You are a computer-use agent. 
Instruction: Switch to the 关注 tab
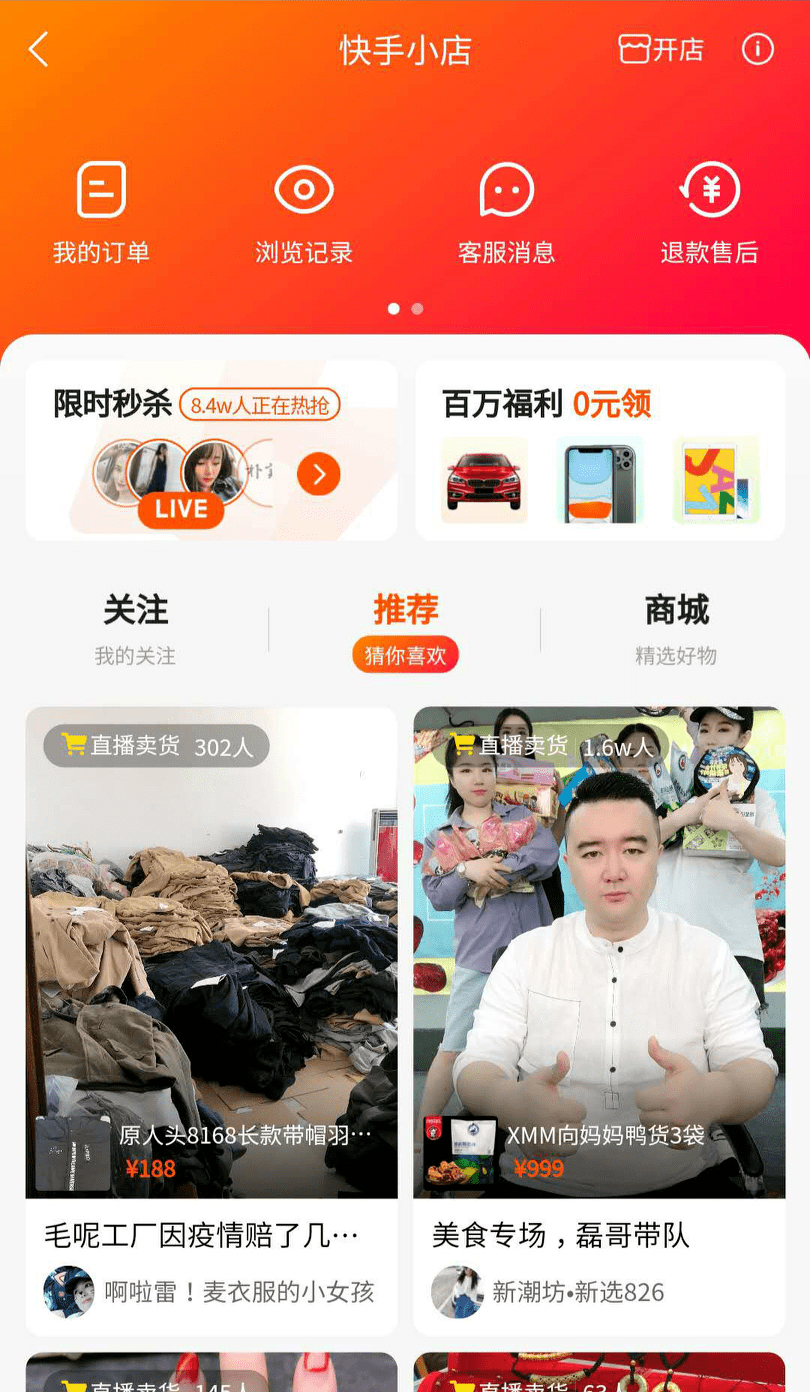coord(135,627)
